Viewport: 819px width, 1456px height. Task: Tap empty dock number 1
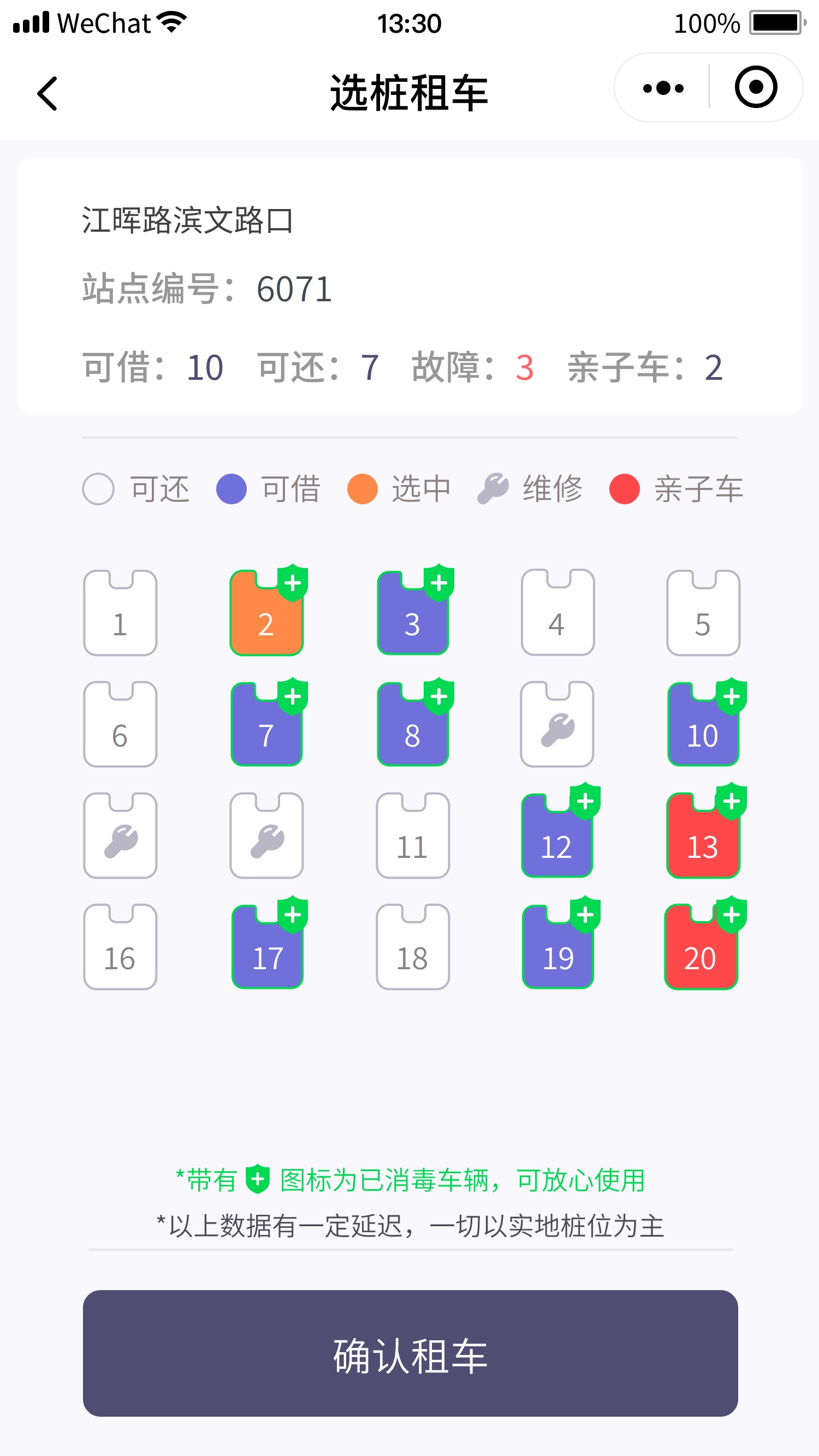(120, 613)
